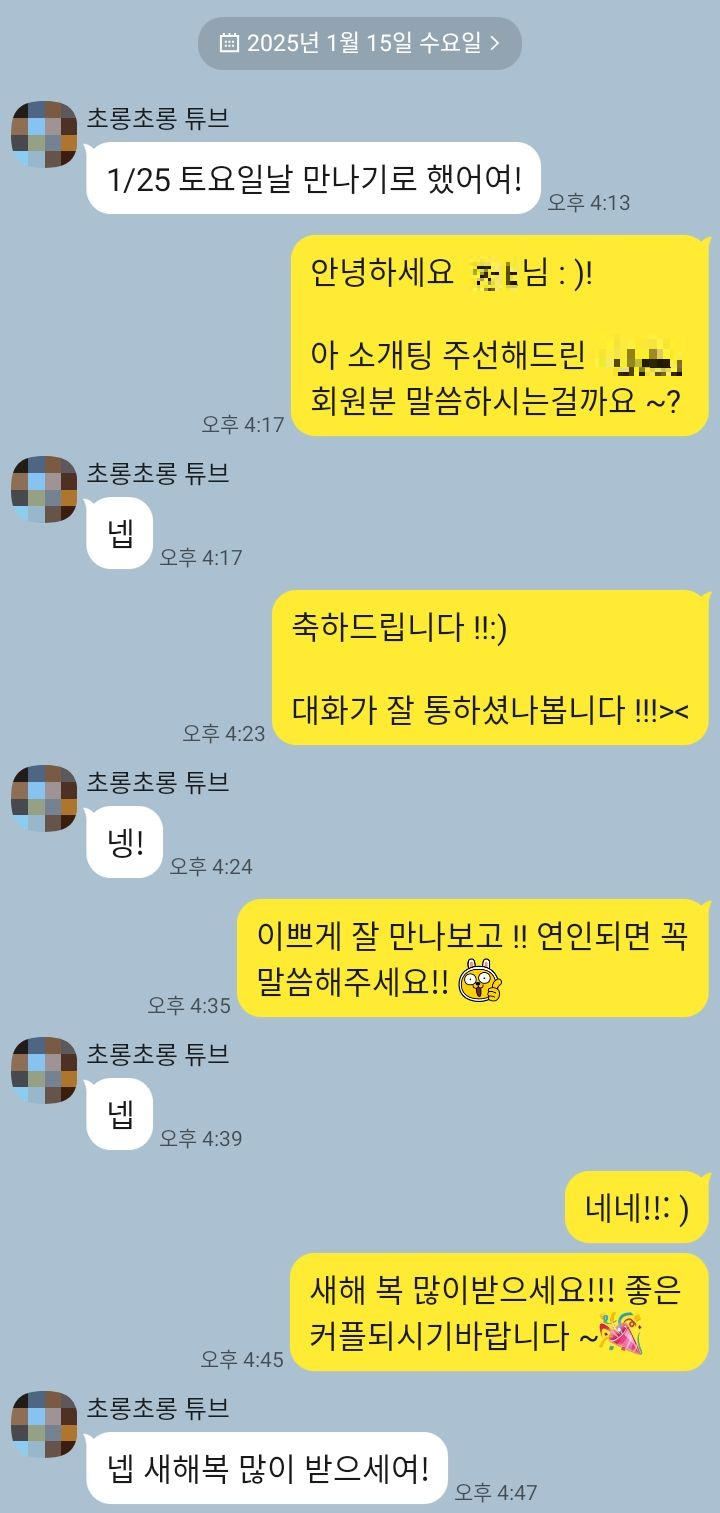Screen dimensions: 720x1513
Task: Open 초롱초롱 튜브's profile picture beside the 1/25 토요일날 message
Action: click(44, 134)
